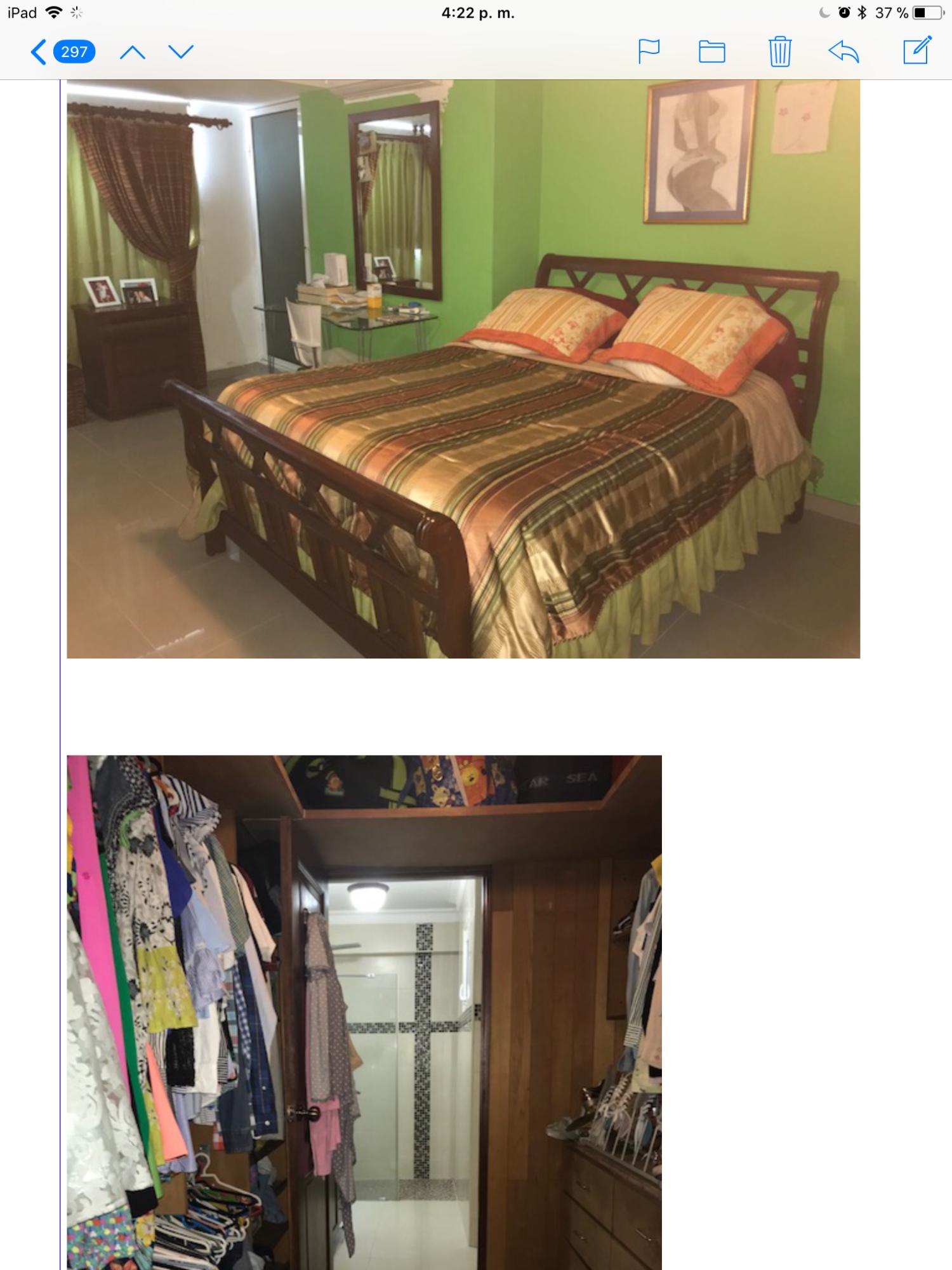Open reply options arrow
The width and height of the screenshot is (952, 1270).
point(844,51)
